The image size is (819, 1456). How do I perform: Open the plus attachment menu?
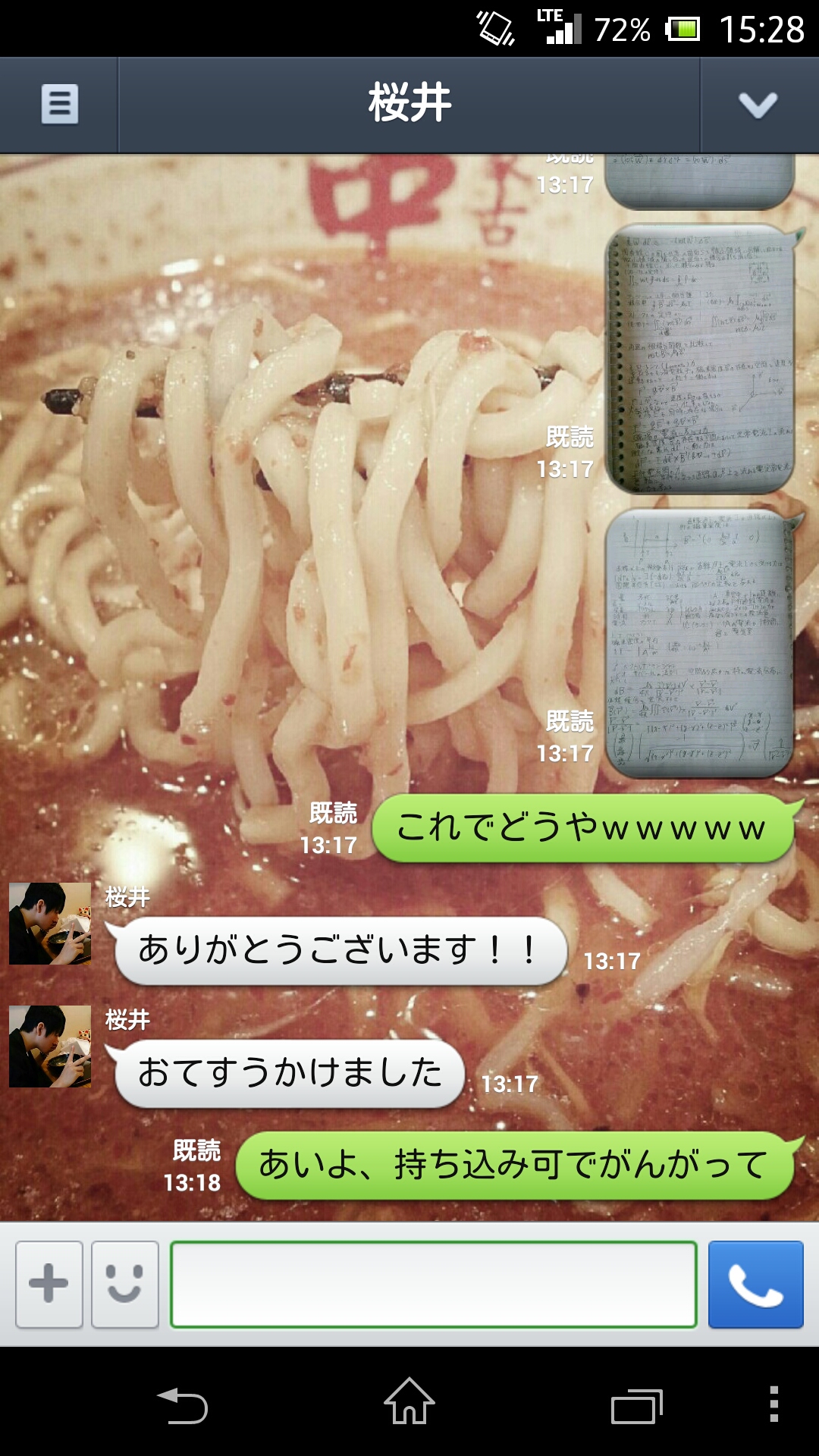[x=49, y=1284]
